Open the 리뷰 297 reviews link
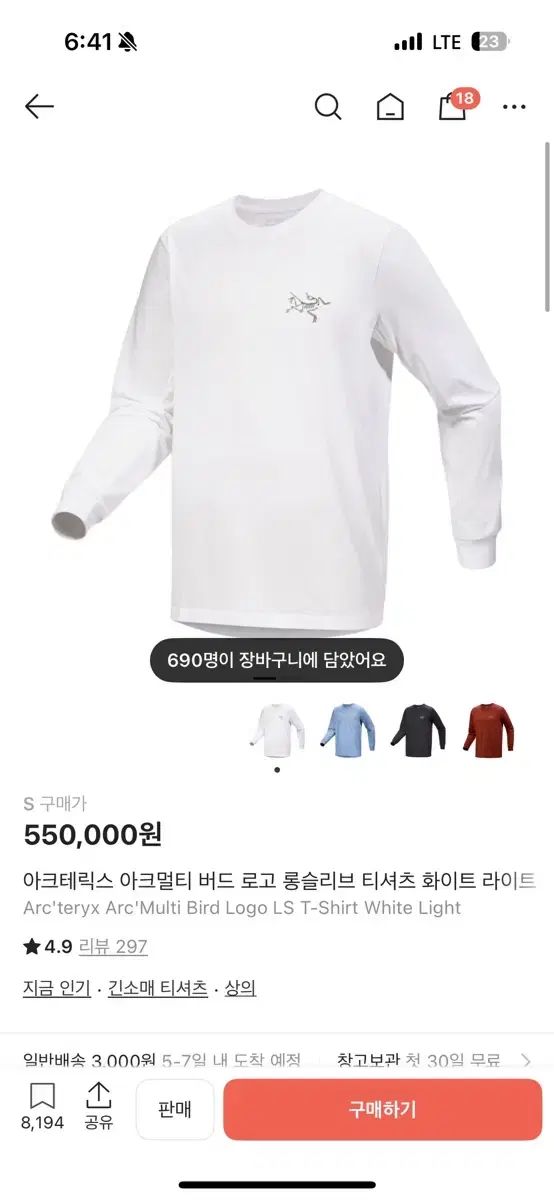This screenshot has height=1200, width=554. (113, 946)
